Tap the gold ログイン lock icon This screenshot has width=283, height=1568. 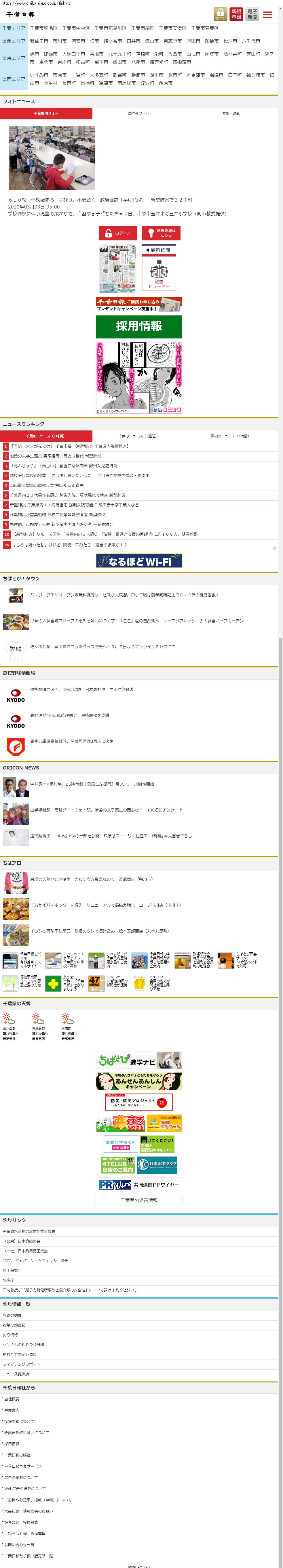pos(220,14)
